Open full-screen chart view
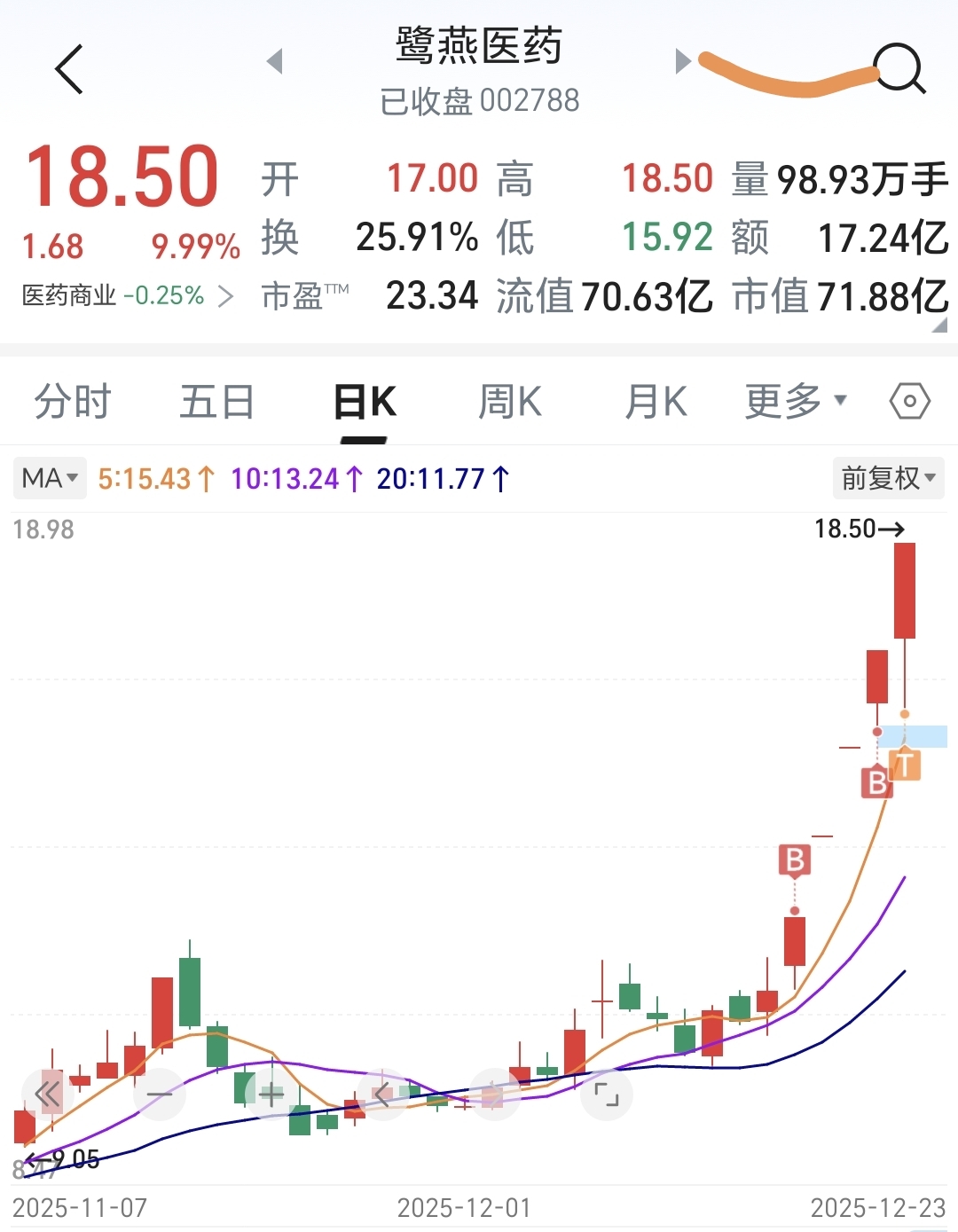The image size is (958, 1232). pos(607,1095)
